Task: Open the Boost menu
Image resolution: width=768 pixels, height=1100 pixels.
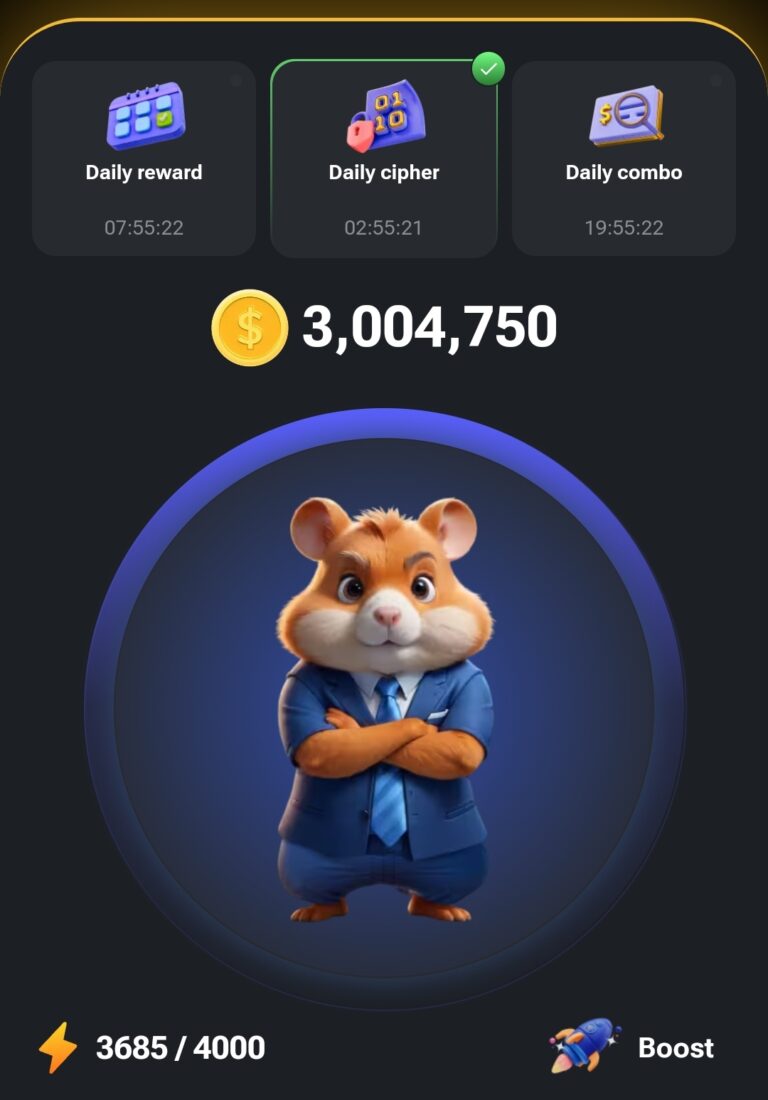Action: point(634,1047)
